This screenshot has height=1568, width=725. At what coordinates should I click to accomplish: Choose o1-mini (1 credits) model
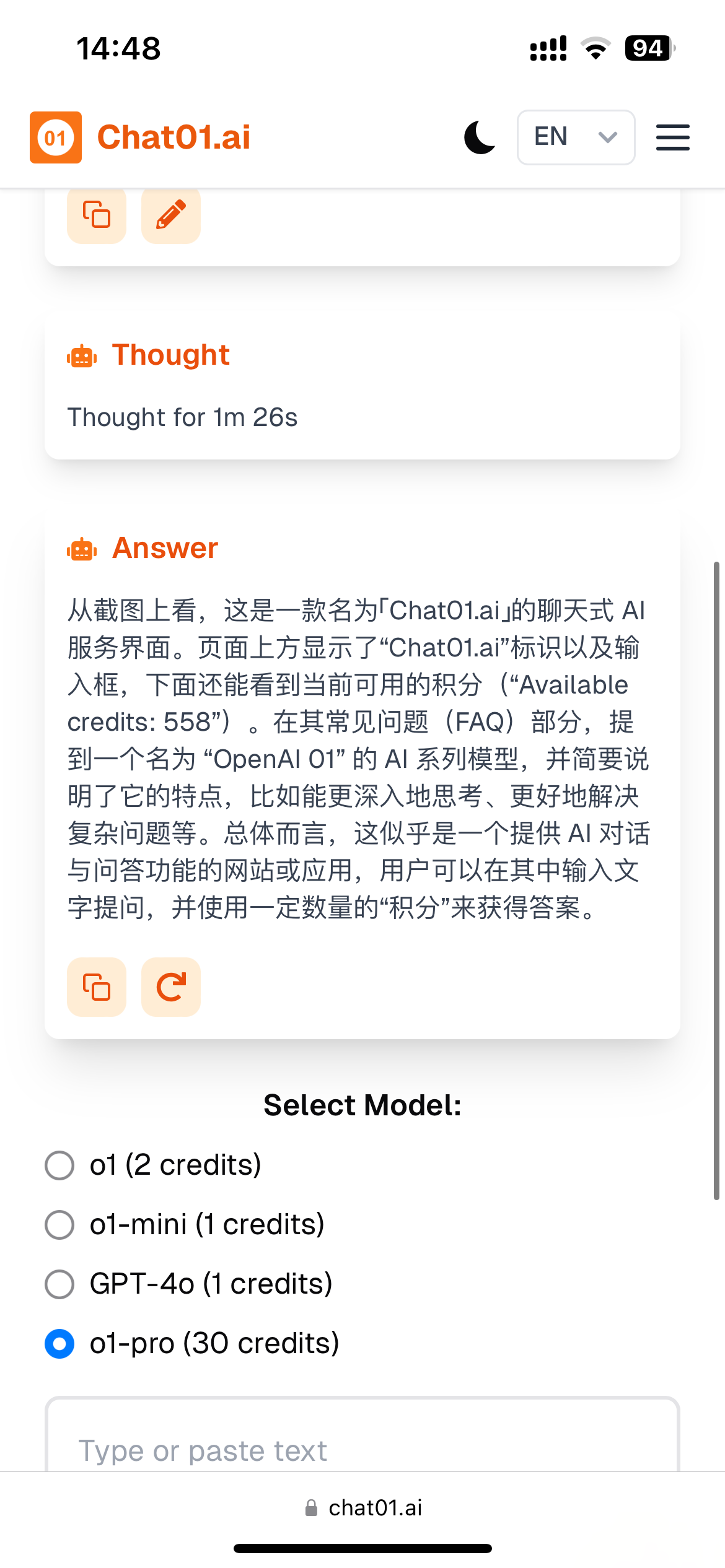coord(59,1225)
